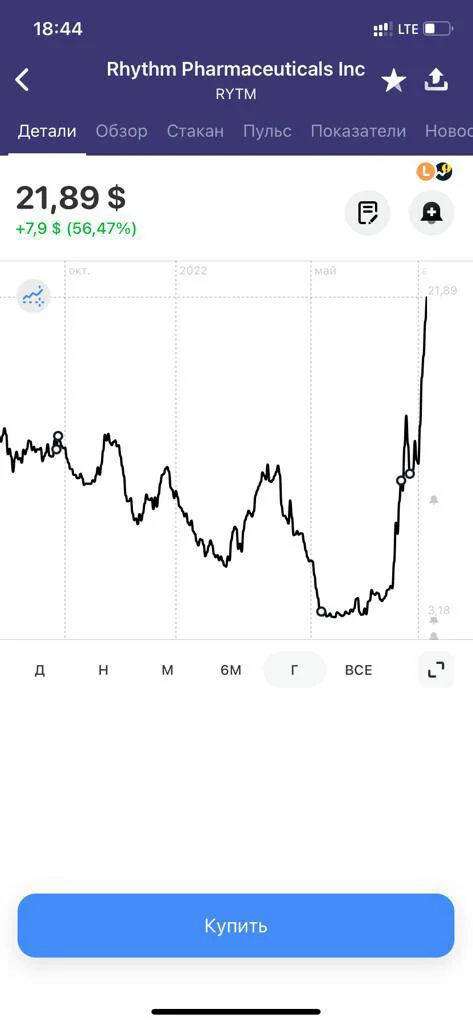473x1024 pixels.
Task: Switch to the Пульс tab
Action: (267, 131)
